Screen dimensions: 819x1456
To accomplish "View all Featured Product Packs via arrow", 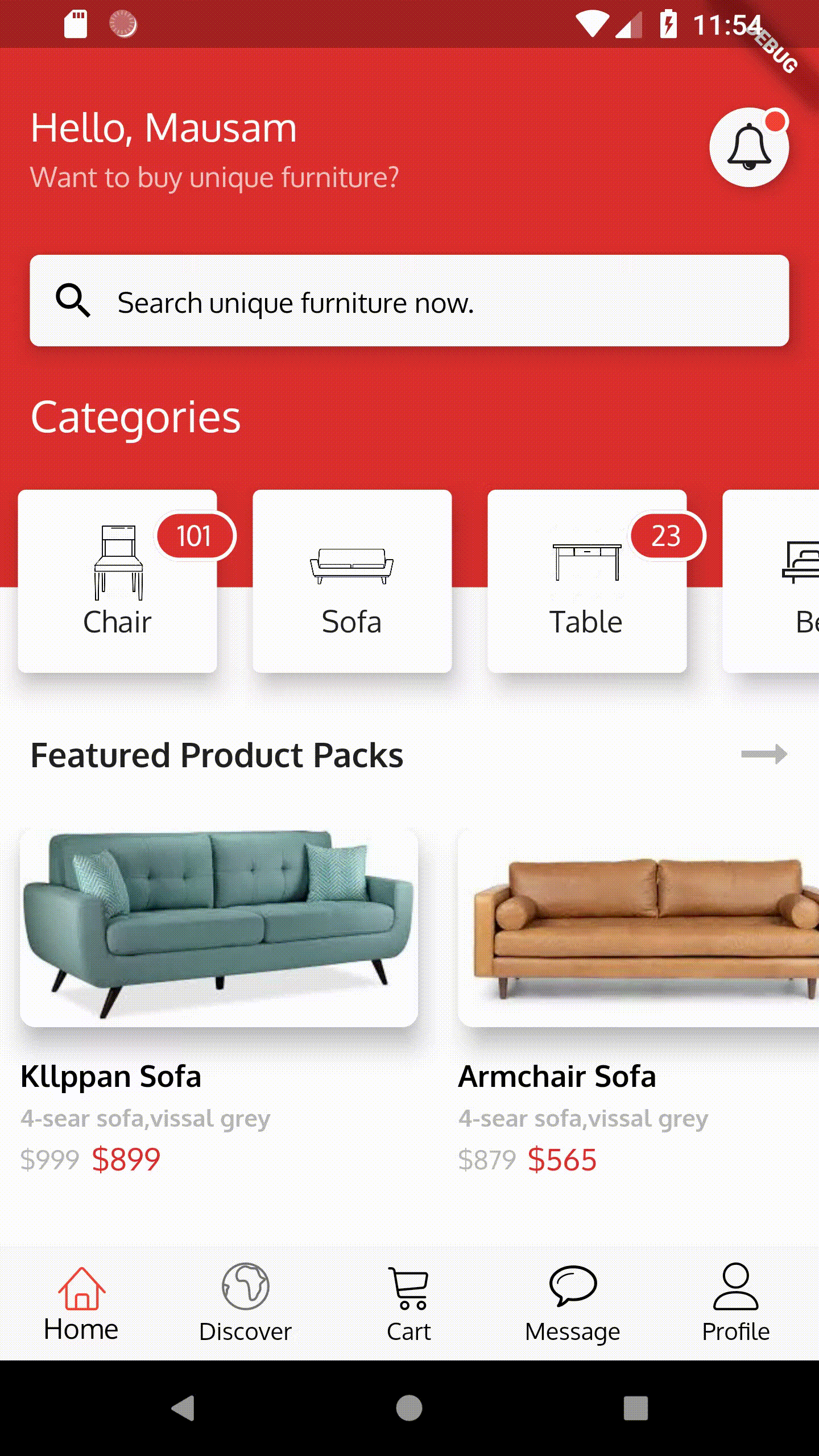I will [764, 755].
